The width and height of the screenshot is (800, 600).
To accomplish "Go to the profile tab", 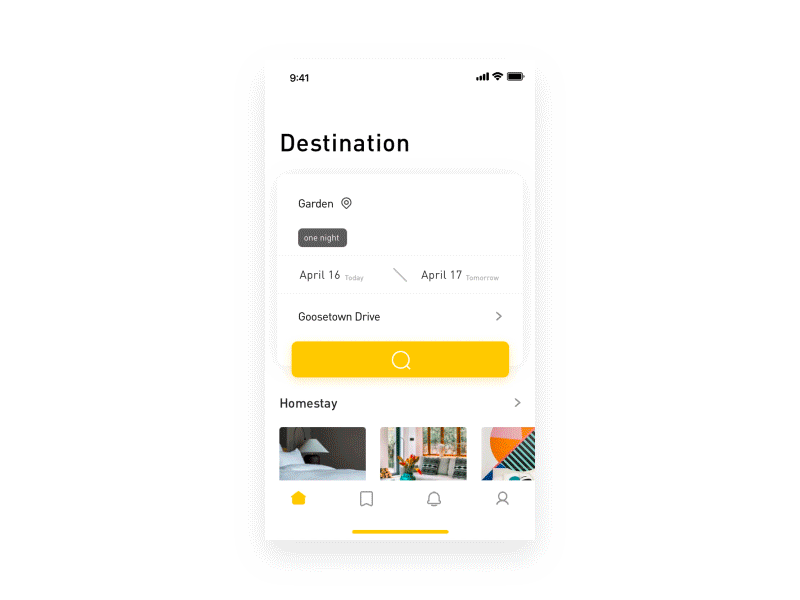I will [x=502, y=498].
